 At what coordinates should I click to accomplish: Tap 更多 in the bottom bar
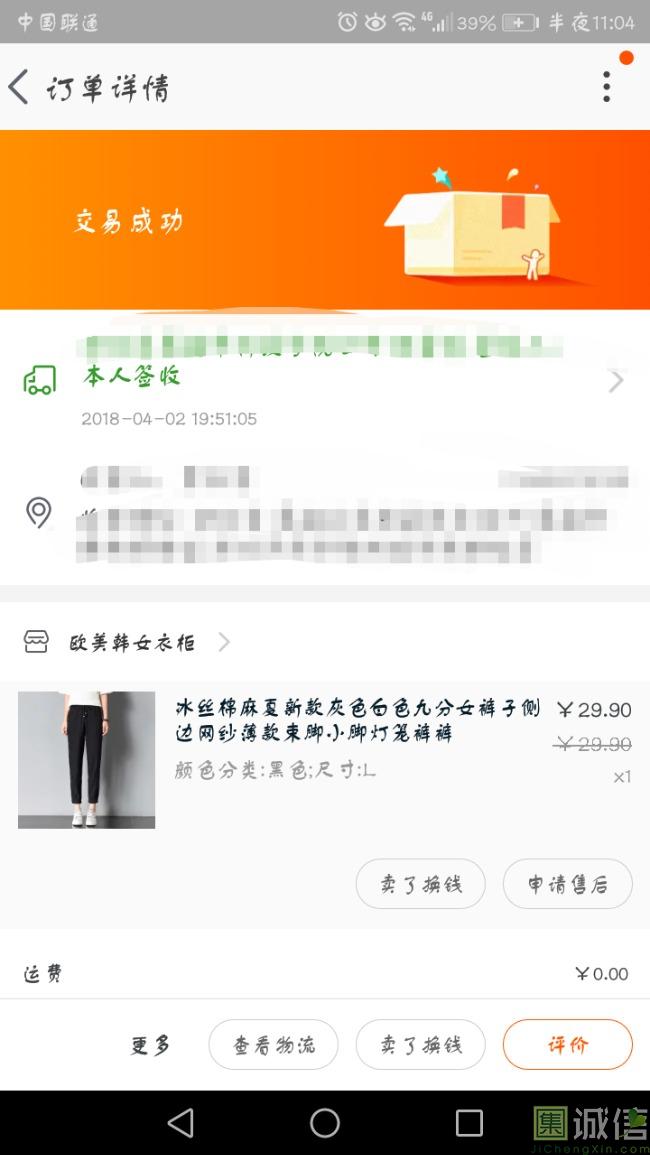pyautogui.click(x=150, y=1045)
